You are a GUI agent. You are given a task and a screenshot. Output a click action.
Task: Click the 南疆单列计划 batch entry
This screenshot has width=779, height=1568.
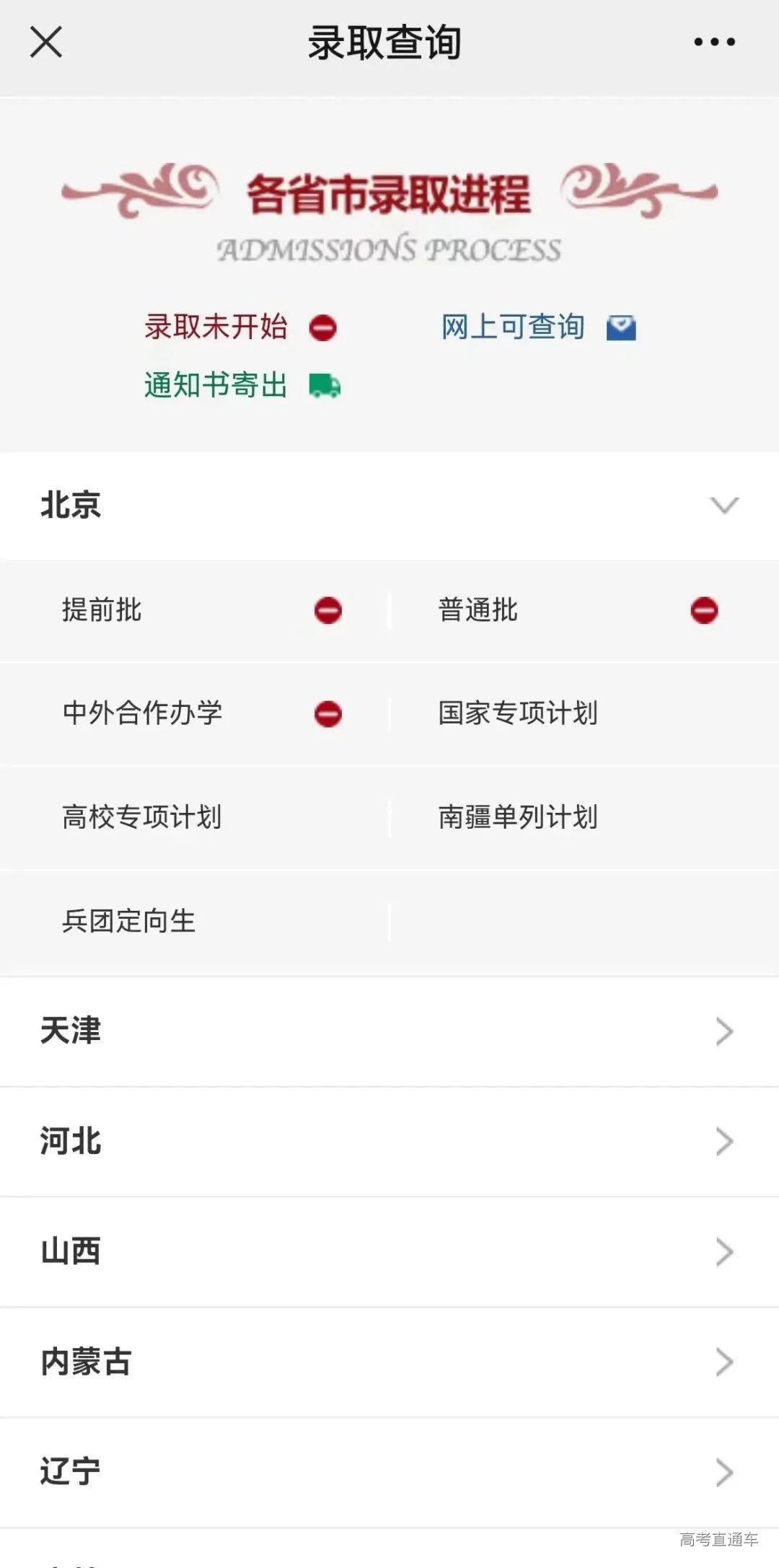pyautogui.click(x=518, y=816)
